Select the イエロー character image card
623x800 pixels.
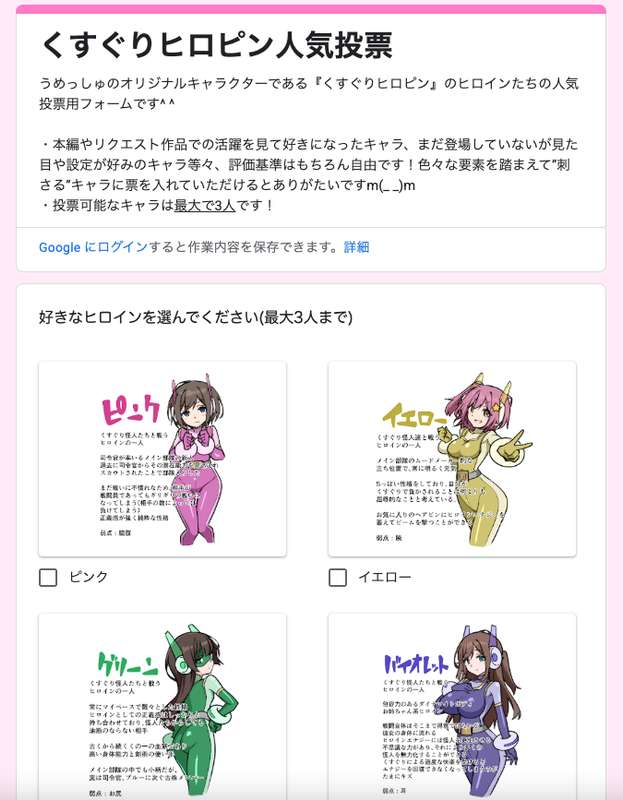pyautogui.click(x=452, y=459)
